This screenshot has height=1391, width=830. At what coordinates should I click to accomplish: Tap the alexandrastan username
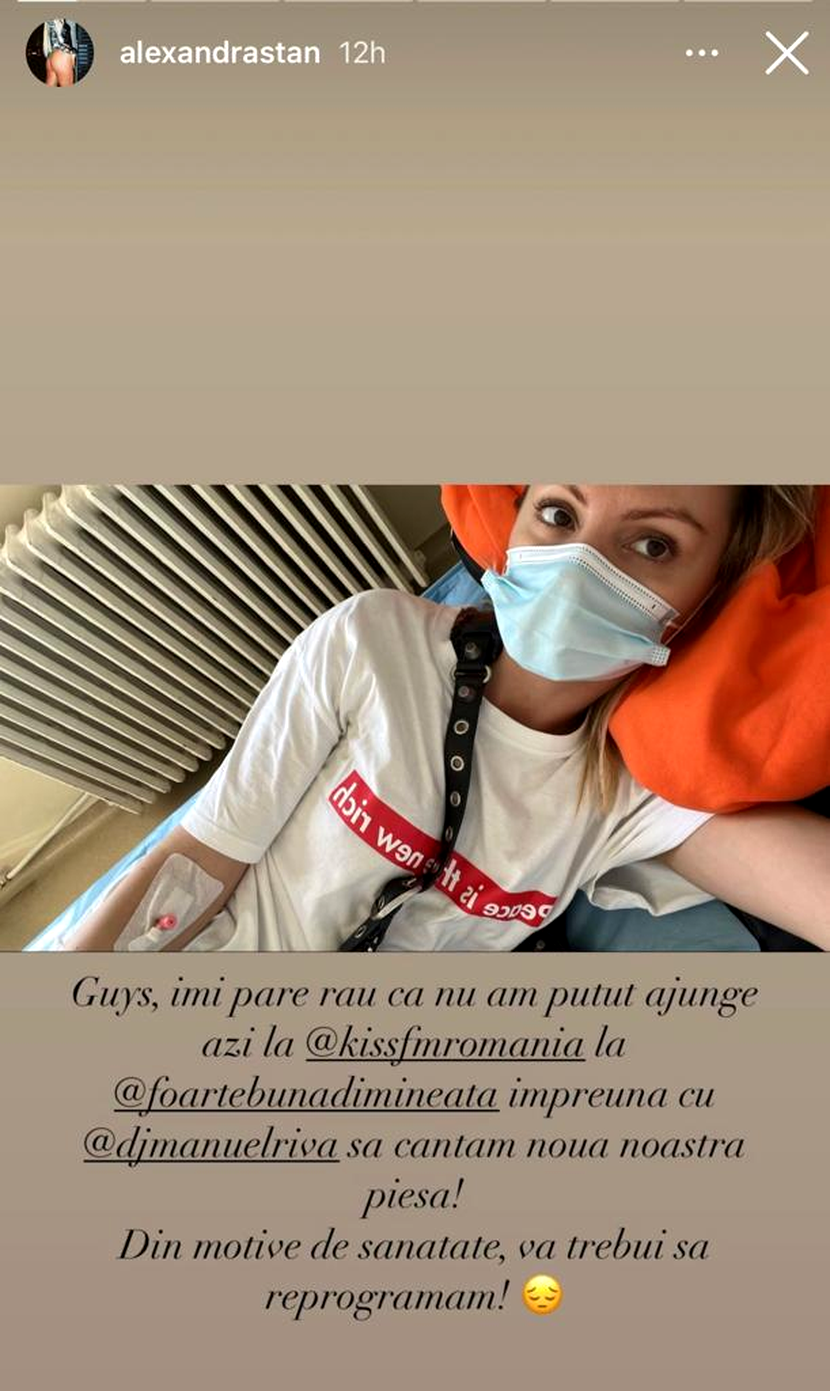coord(220,54)
